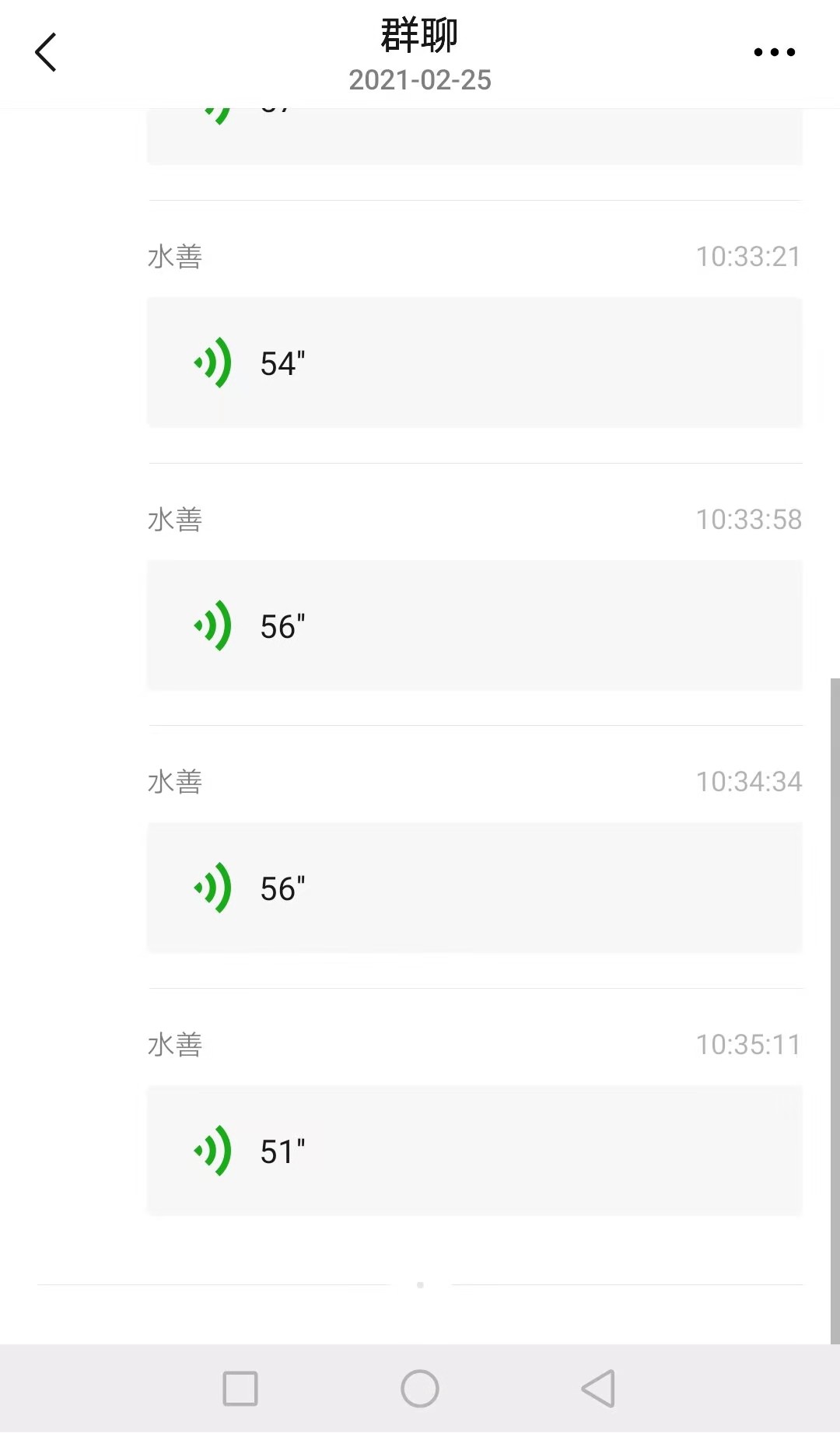The width and height of the screenshot is (840, 1433).
Task: Play the 56" voice message sent at 10:33:58
Action: (474, 625)
